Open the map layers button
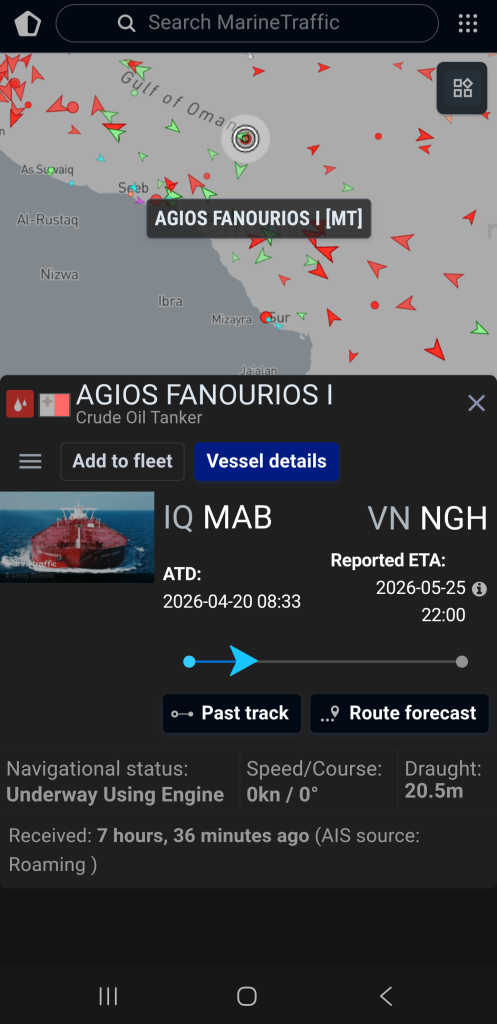Image resolution: width=497 pixels, height=1024 pixels. (462, 88)
